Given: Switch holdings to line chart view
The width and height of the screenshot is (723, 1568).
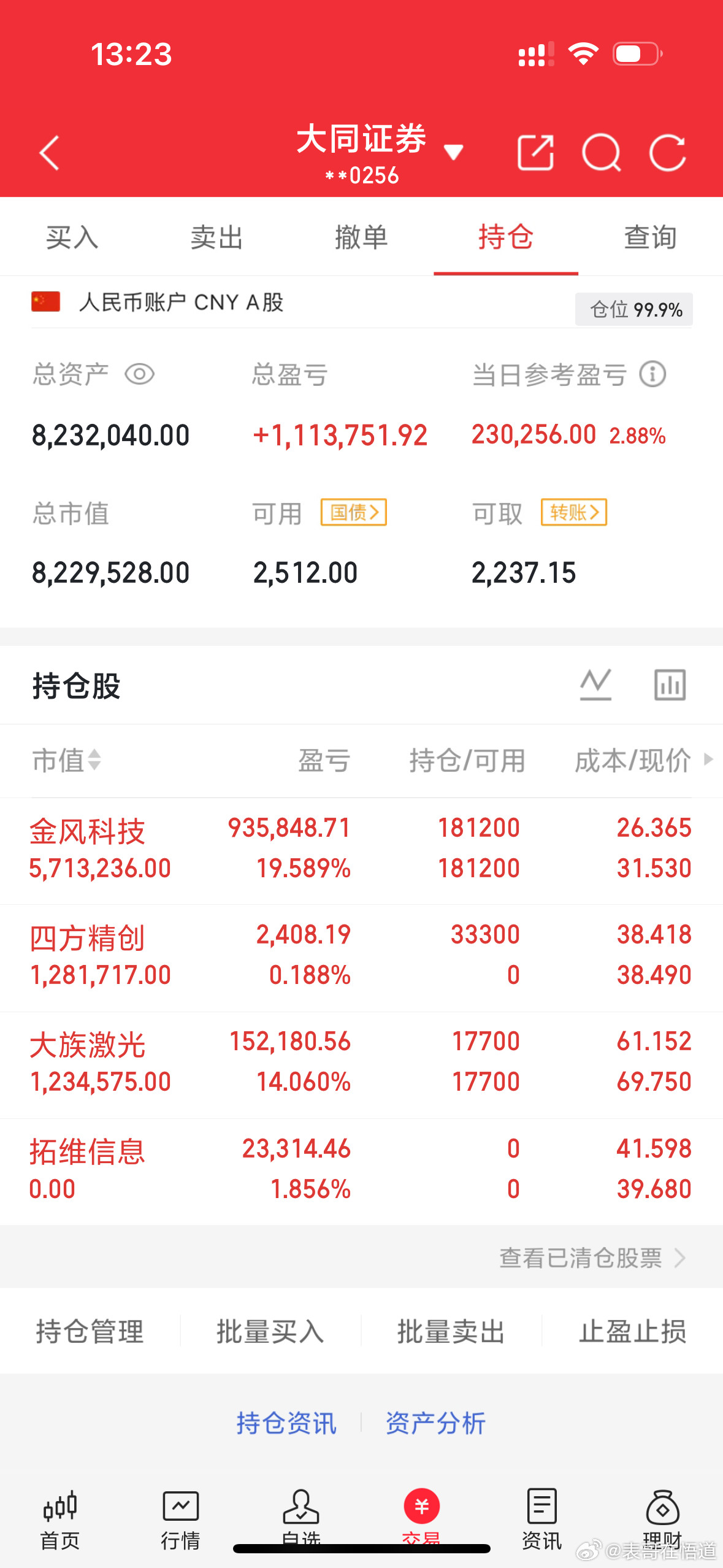Looking at the screenshot, I should point(595,685).
